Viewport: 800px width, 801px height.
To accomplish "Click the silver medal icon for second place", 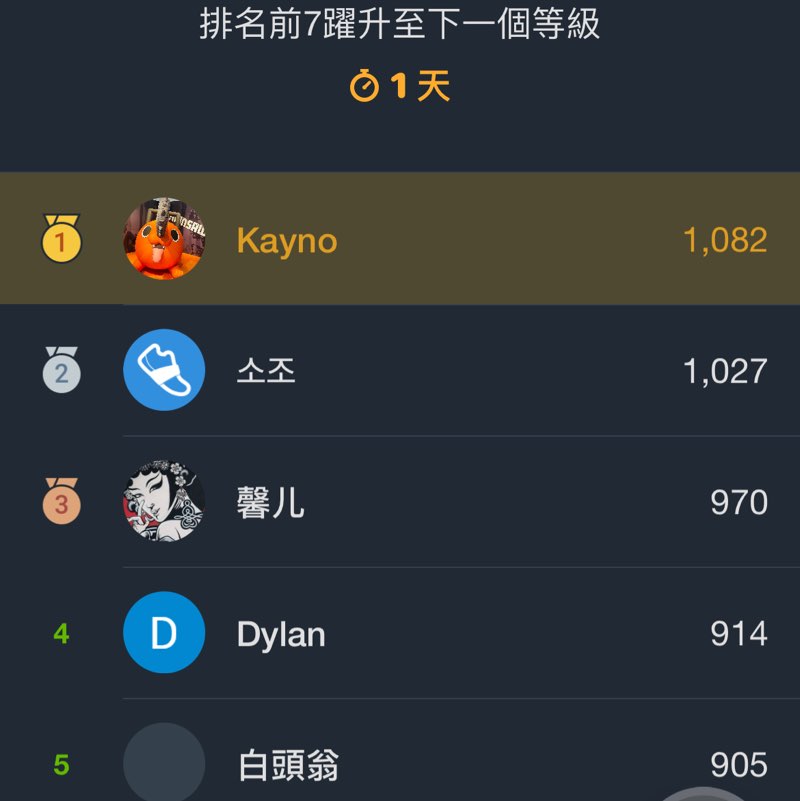I will click(x=60, y=369).
